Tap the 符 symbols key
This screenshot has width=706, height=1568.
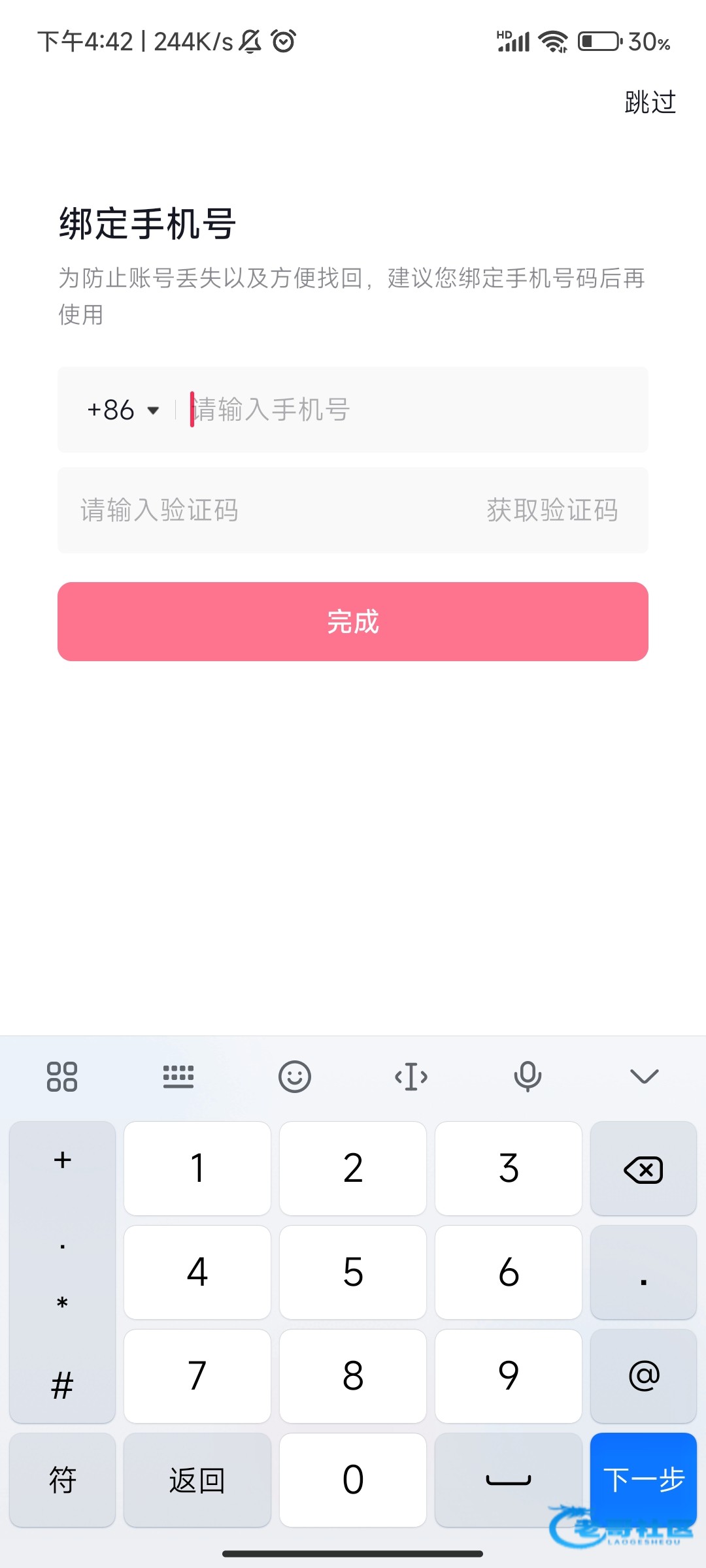click(x=63, y=1480)
